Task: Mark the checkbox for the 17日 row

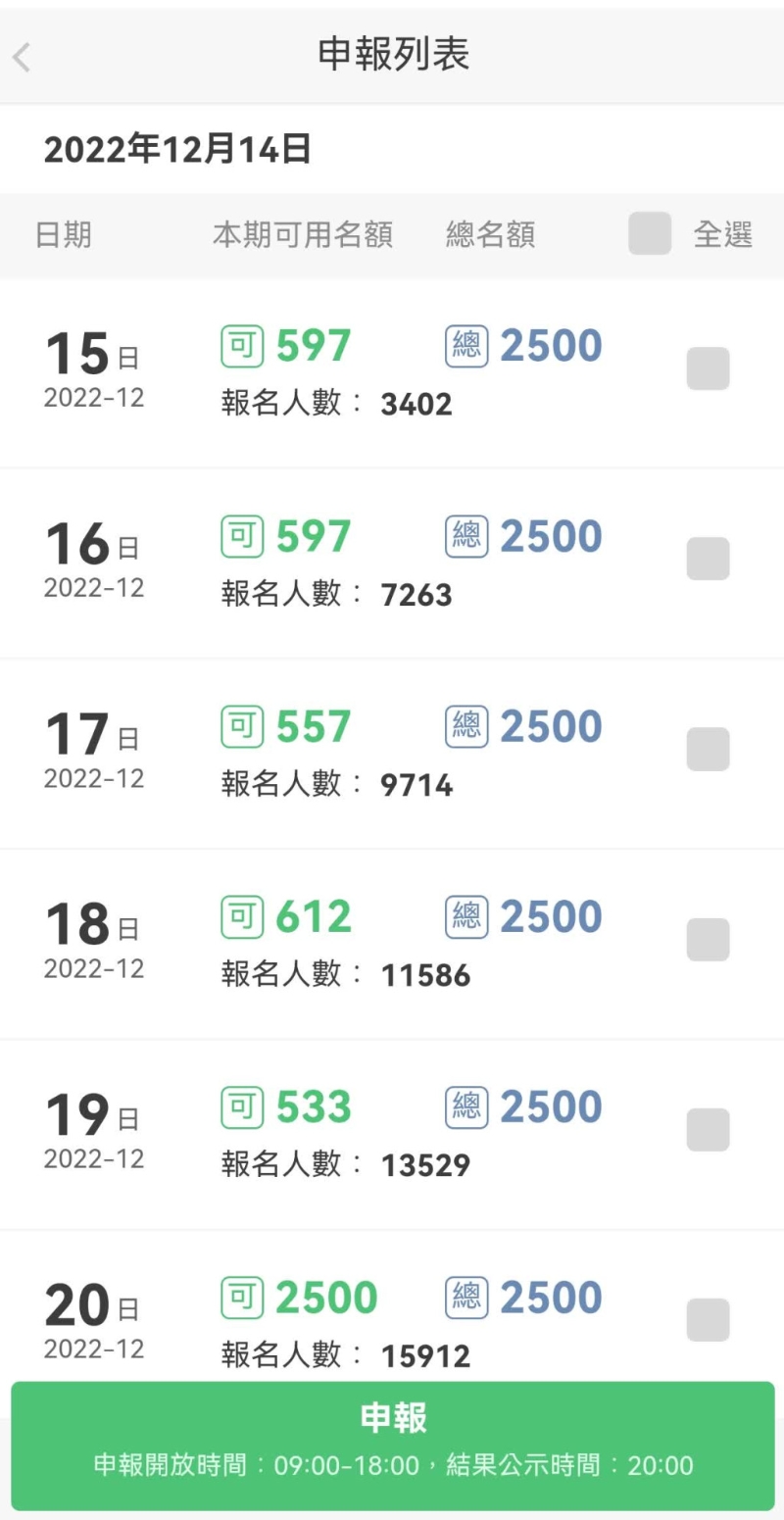Action: coord(708,749)
